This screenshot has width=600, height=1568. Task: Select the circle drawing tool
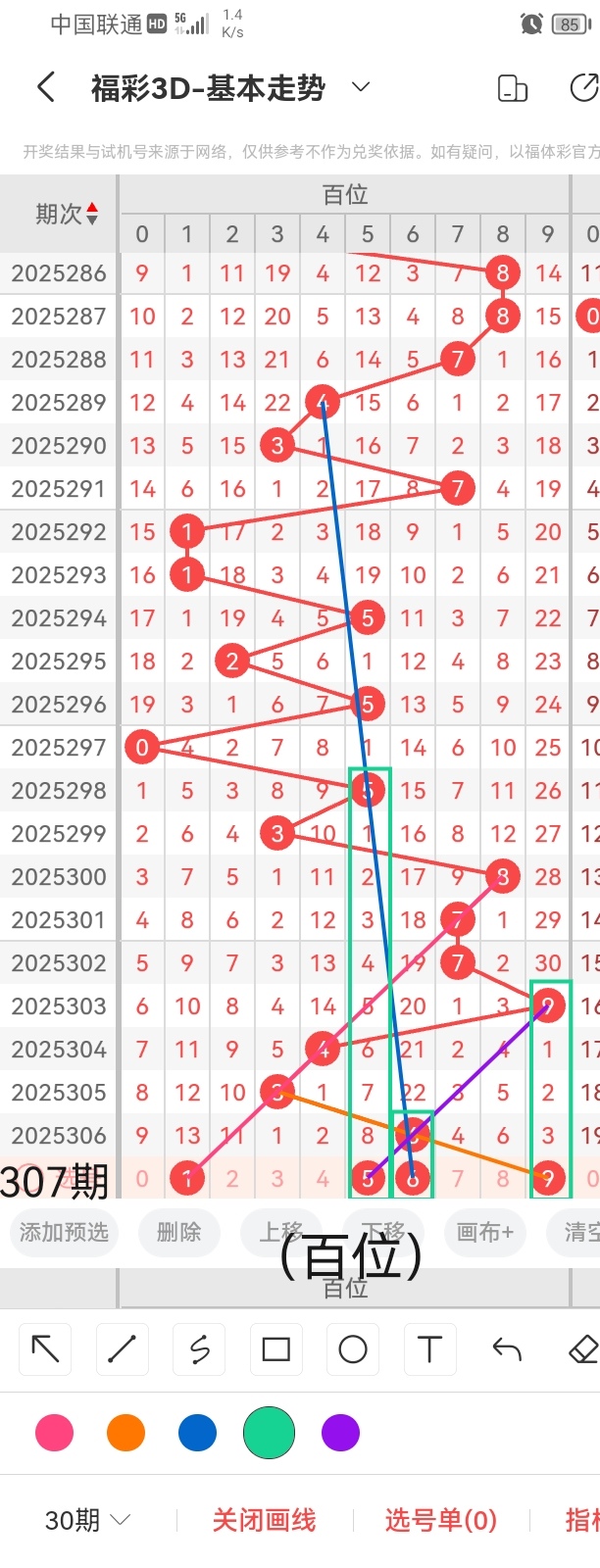pos(353,1349)
